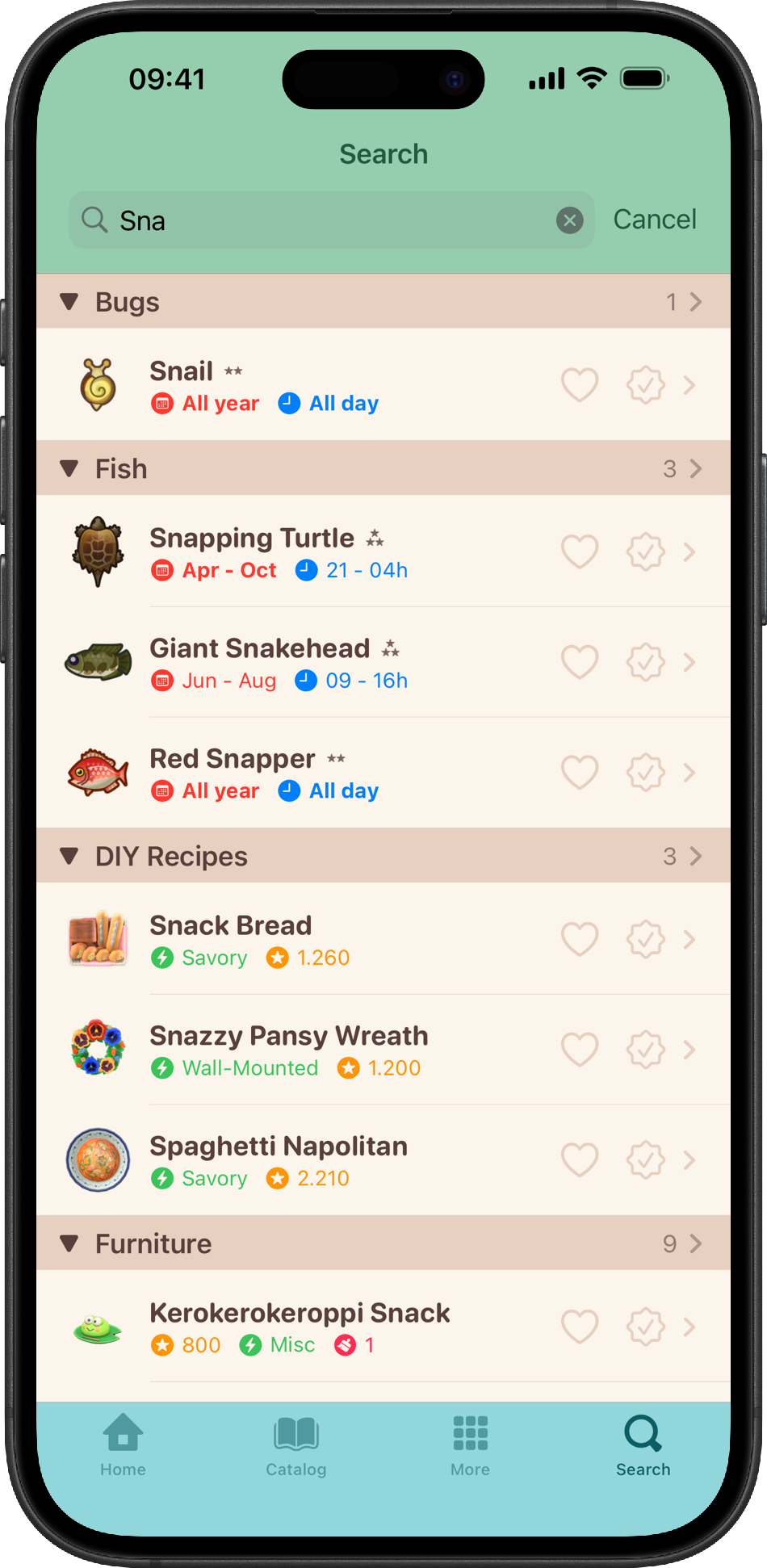This screenshot has width=767, height=1568.
Task: Clear the search text field
Action: [x=570, y=220]
